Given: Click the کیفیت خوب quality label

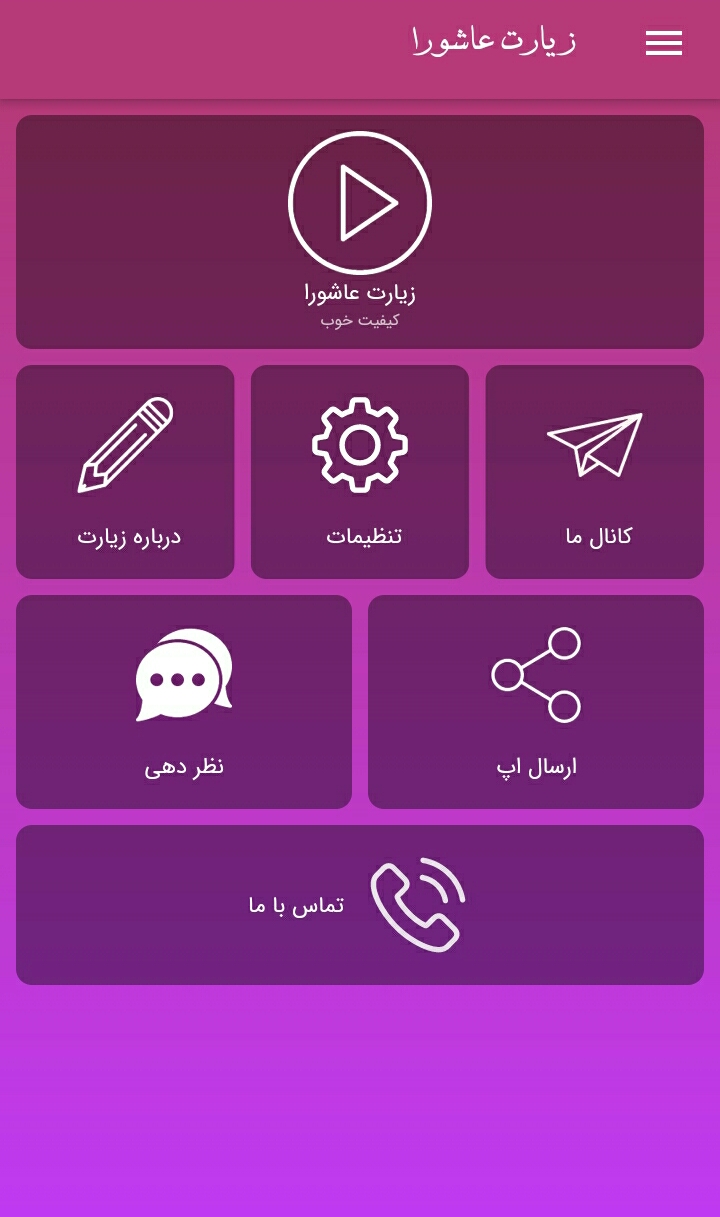Looking at the screenshot, I should pos(359,320).
